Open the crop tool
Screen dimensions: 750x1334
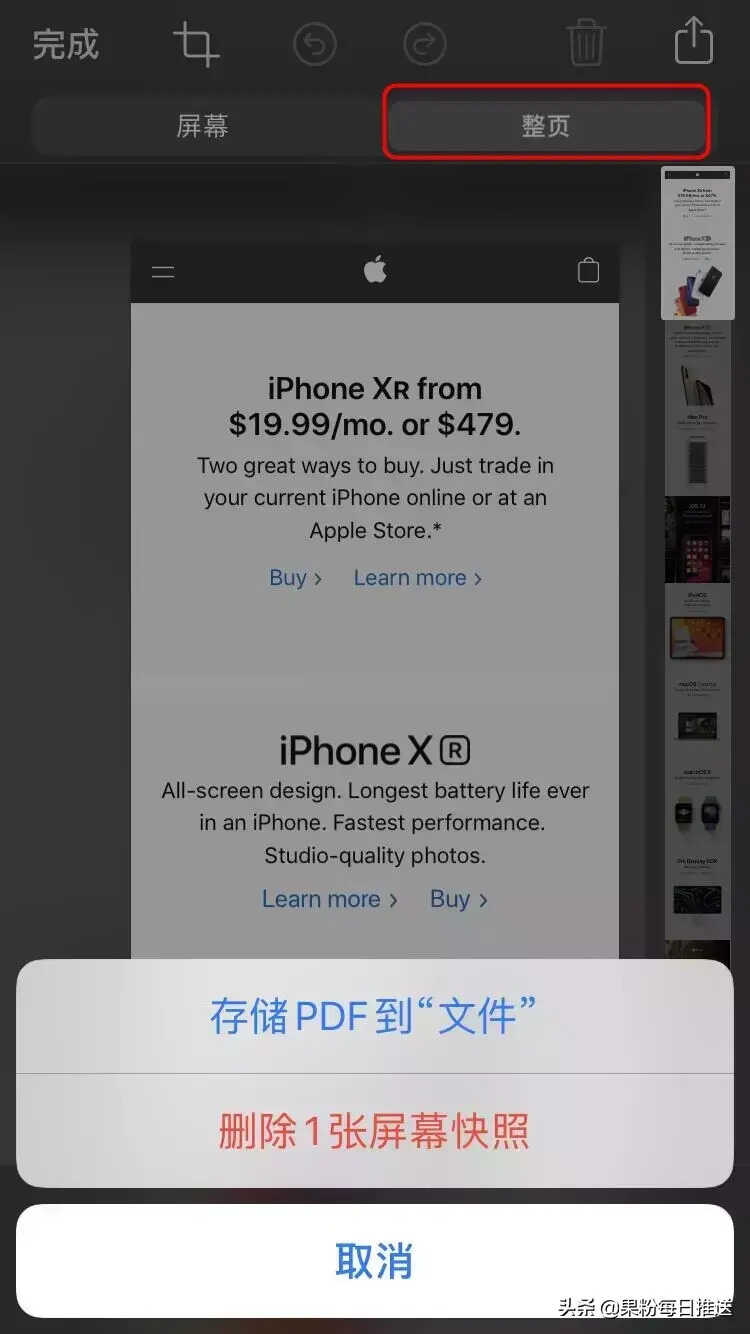pyautogui.click(x=195, y=44)
